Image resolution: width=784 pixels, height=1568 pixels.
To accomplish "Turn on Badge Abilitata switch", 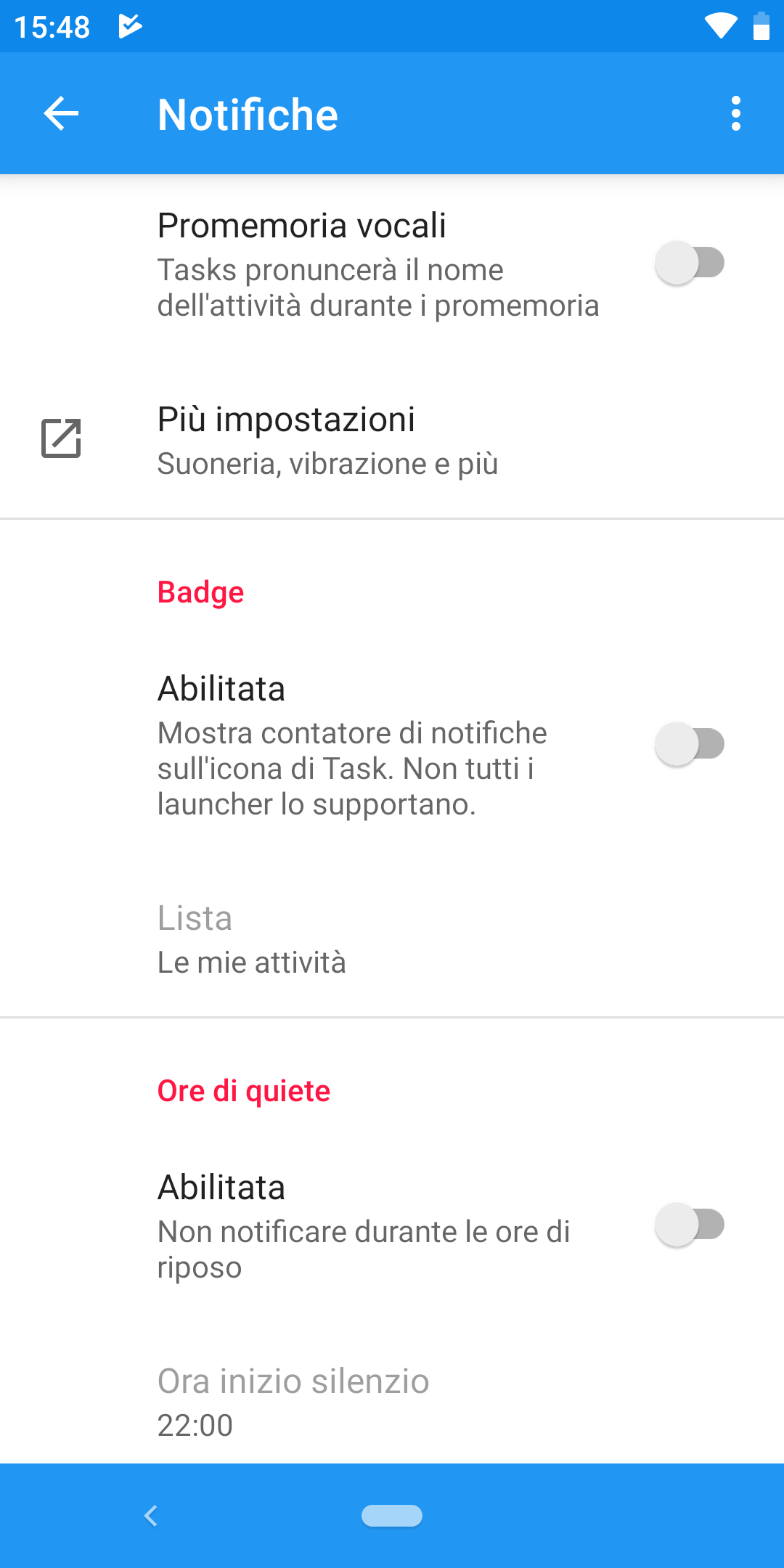I will click(689, 744).
